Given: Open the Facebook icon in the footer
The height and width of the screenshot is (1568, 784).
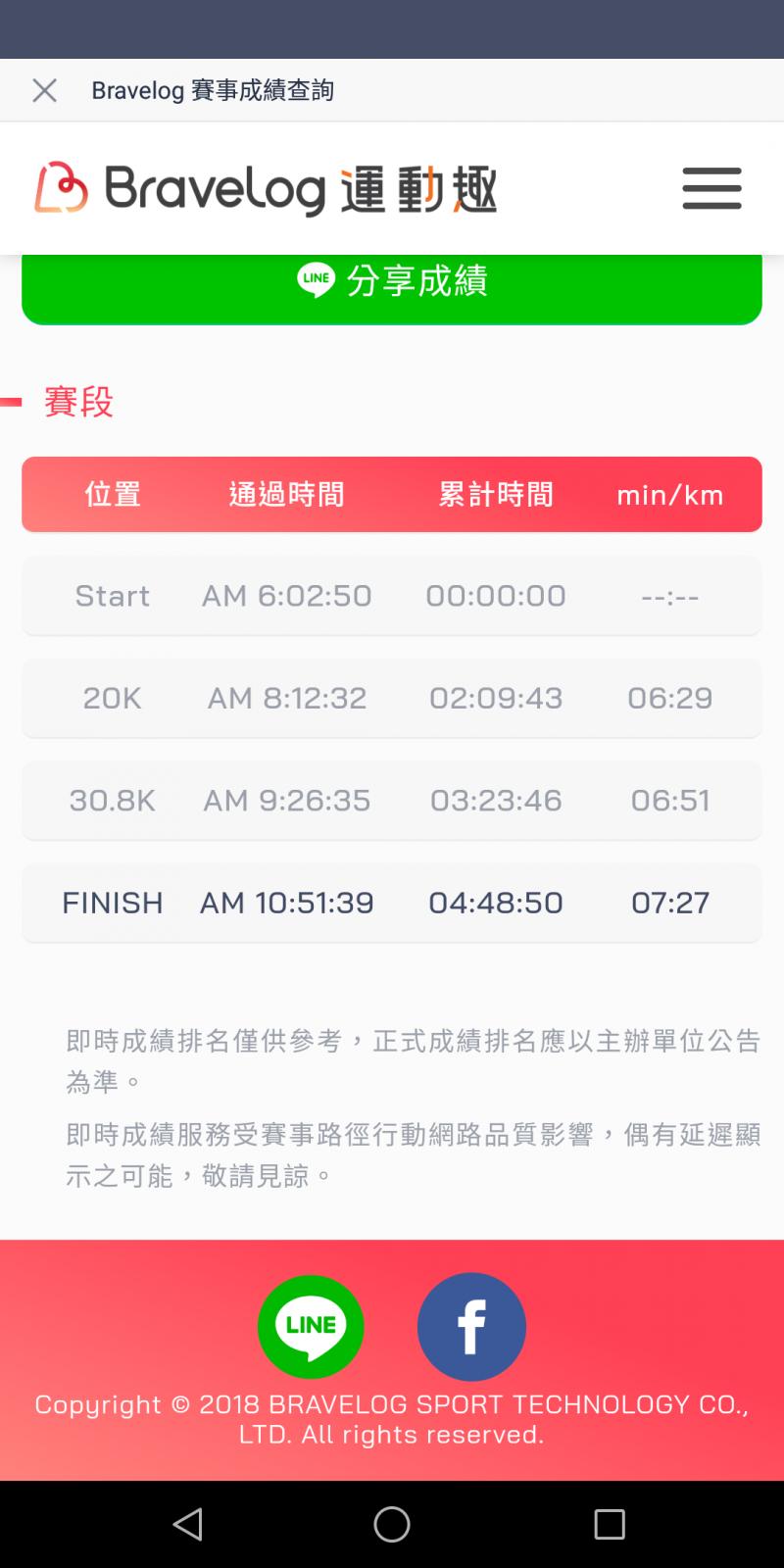Looking at the screenshot, I should (x=471, y=1326).
